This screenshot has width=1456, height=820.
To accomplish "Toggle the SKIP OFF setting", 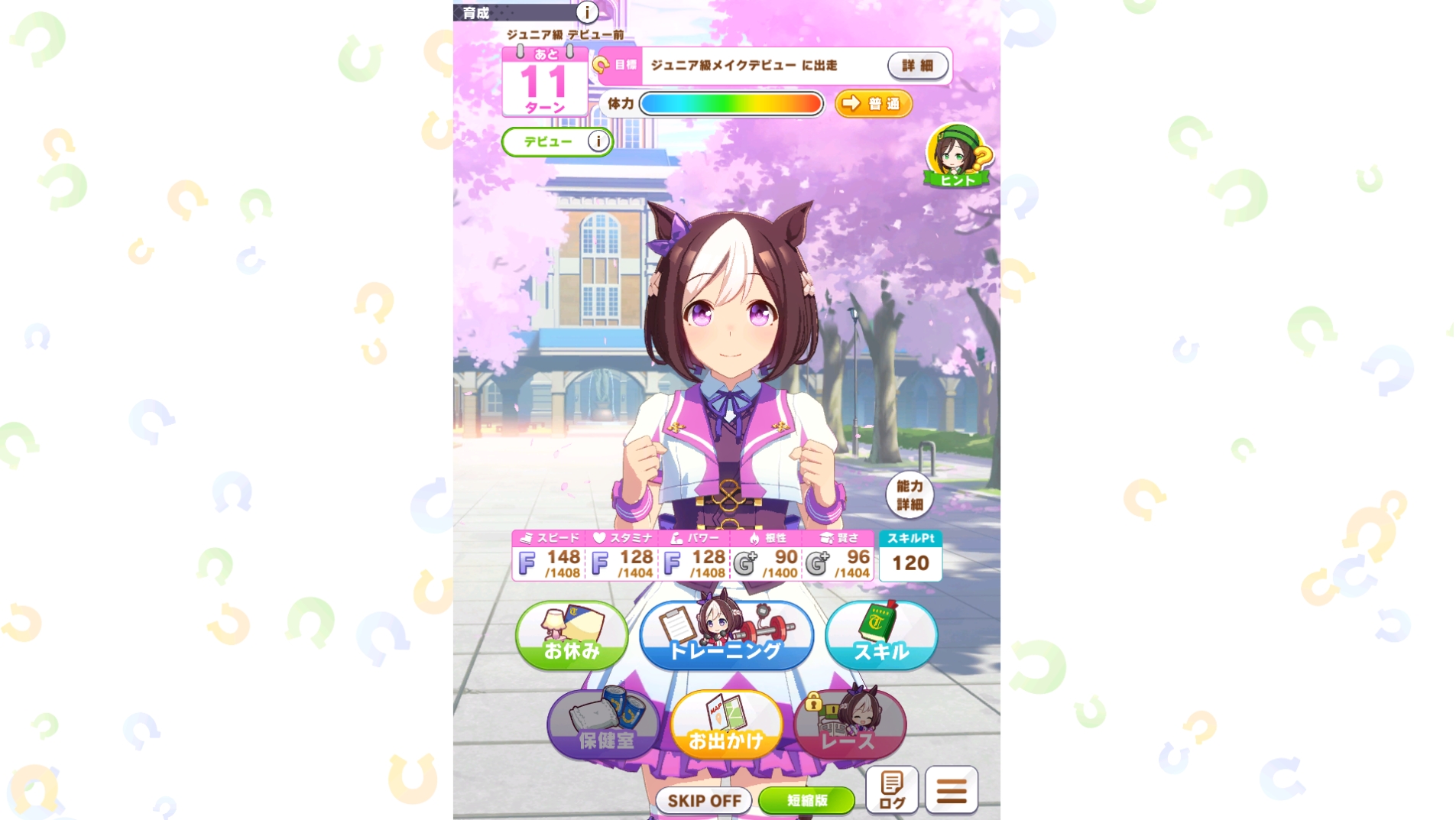I will click(704, 800).
